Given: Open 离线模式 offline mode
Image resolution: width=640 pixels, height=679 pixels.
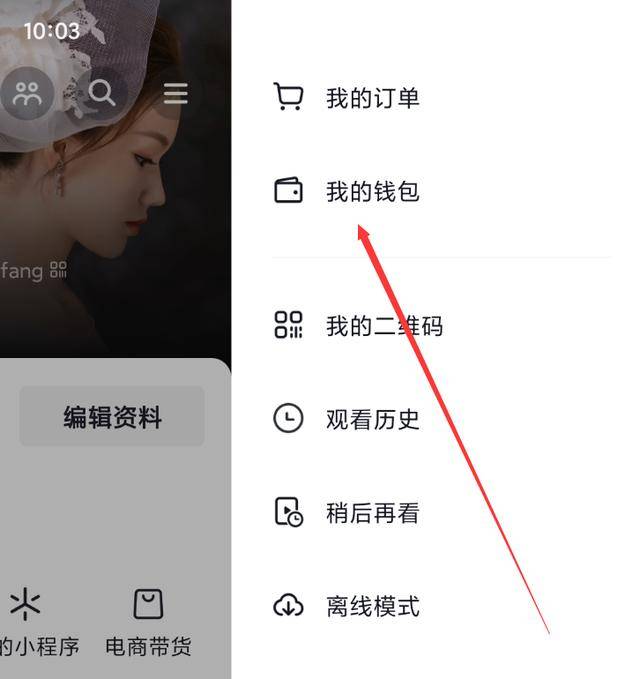Looking at the screenshot, I should click(371, 606).
